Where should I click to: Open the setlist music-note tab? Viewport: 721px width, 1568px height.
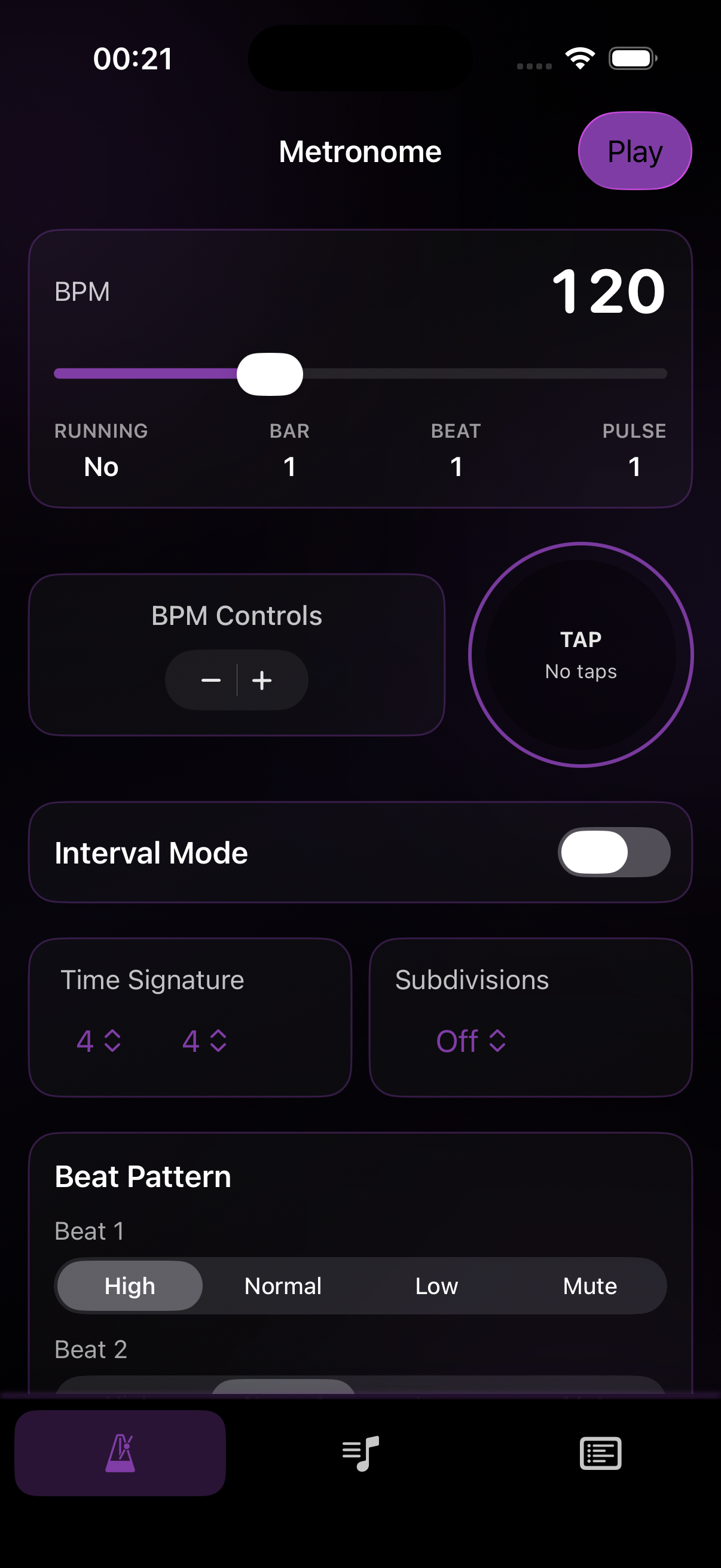360,1454
